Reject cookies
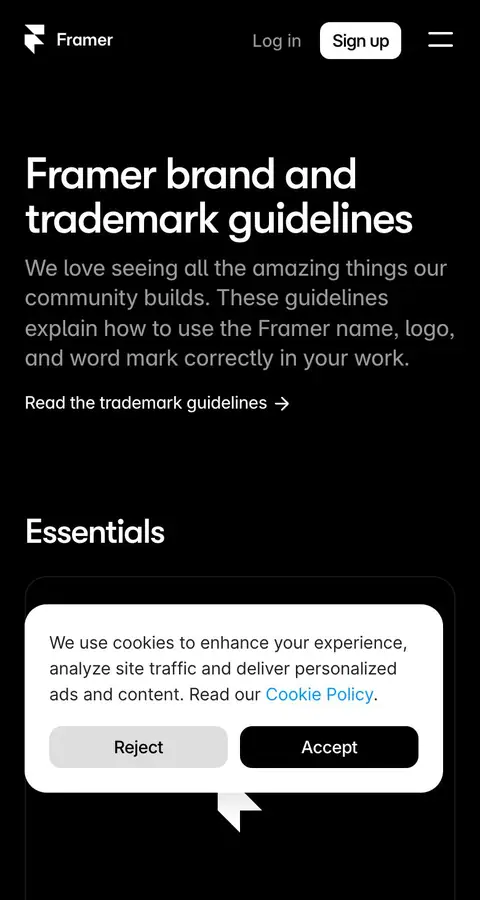This screenshot has width=480, height=900. coord(138,747)
